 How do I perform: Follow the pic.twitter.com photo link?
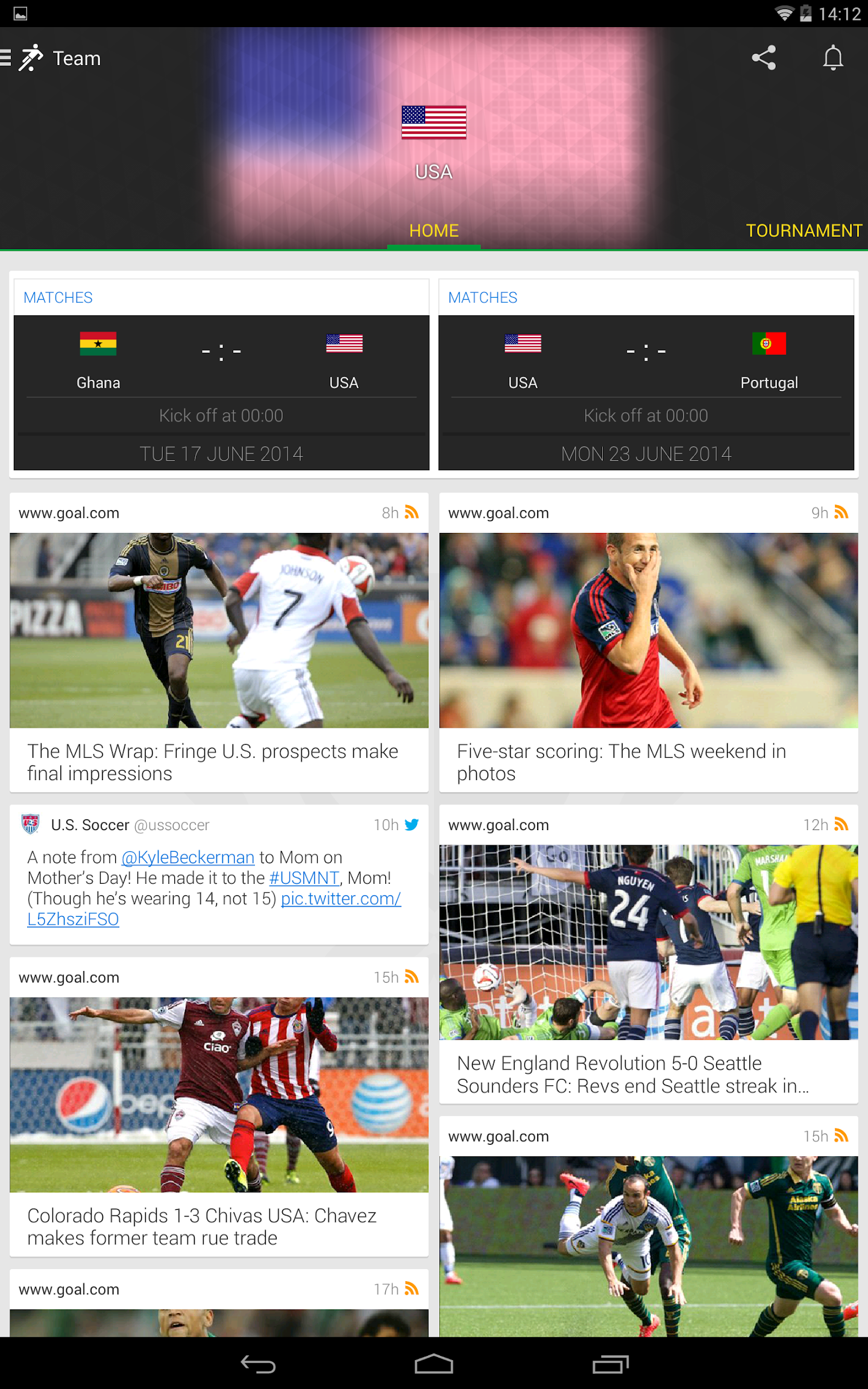(341, 899)
